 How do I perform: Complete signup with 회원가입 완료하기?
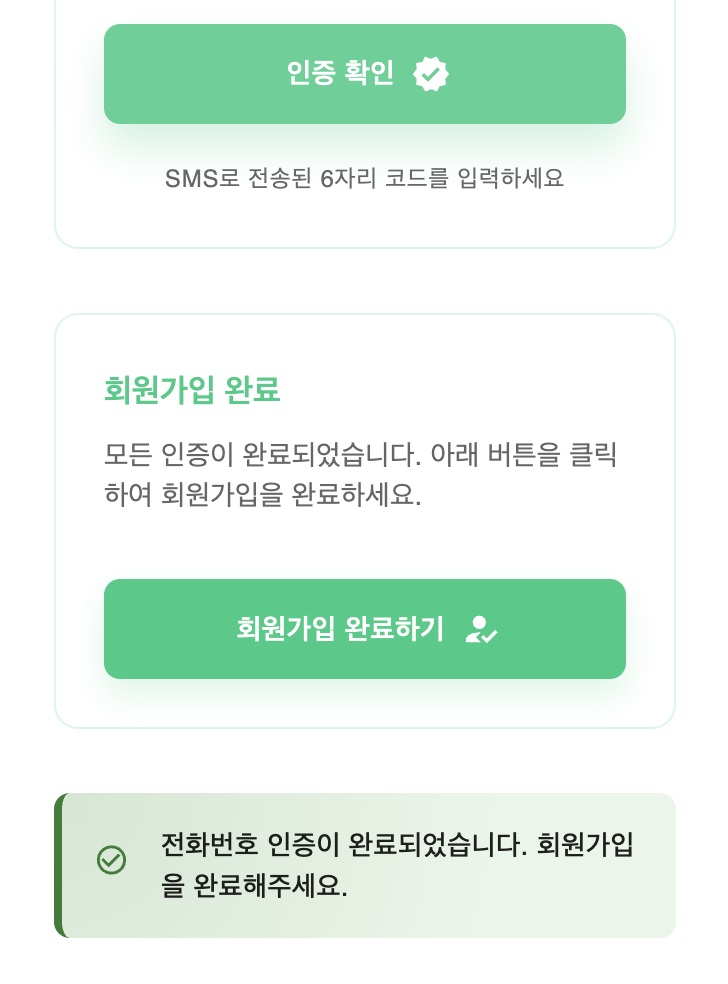pyautogui.click(x=365, y=629)
